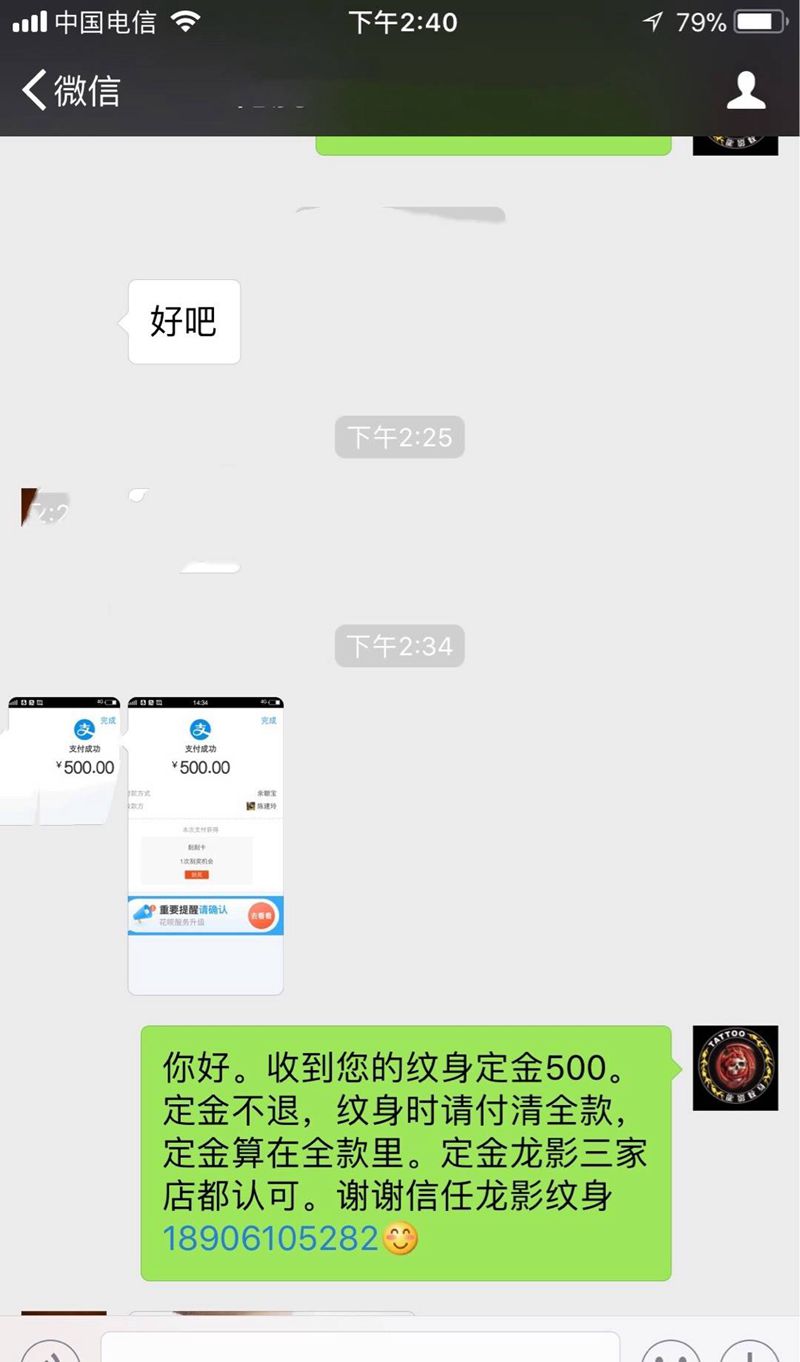This screenshot has height=1362, width=800.
Task: Tap the phone number 18906105282 link
Action: 270,1238
